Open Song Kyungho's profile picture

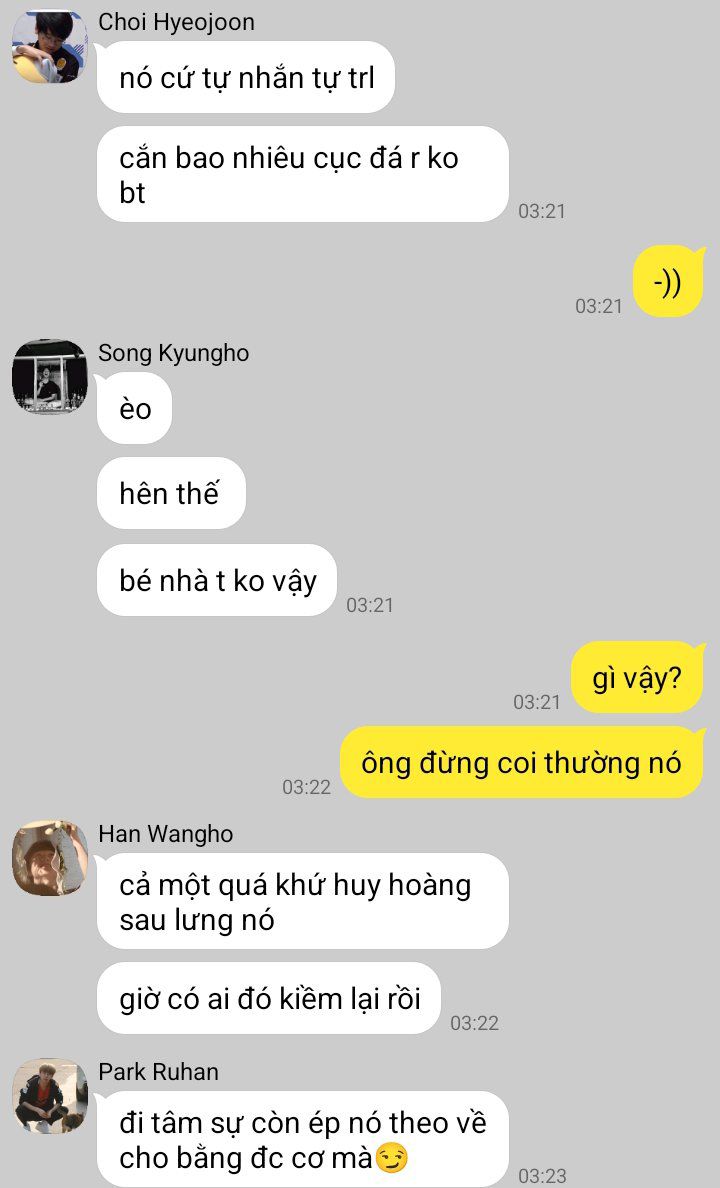[x=50, y=376]
